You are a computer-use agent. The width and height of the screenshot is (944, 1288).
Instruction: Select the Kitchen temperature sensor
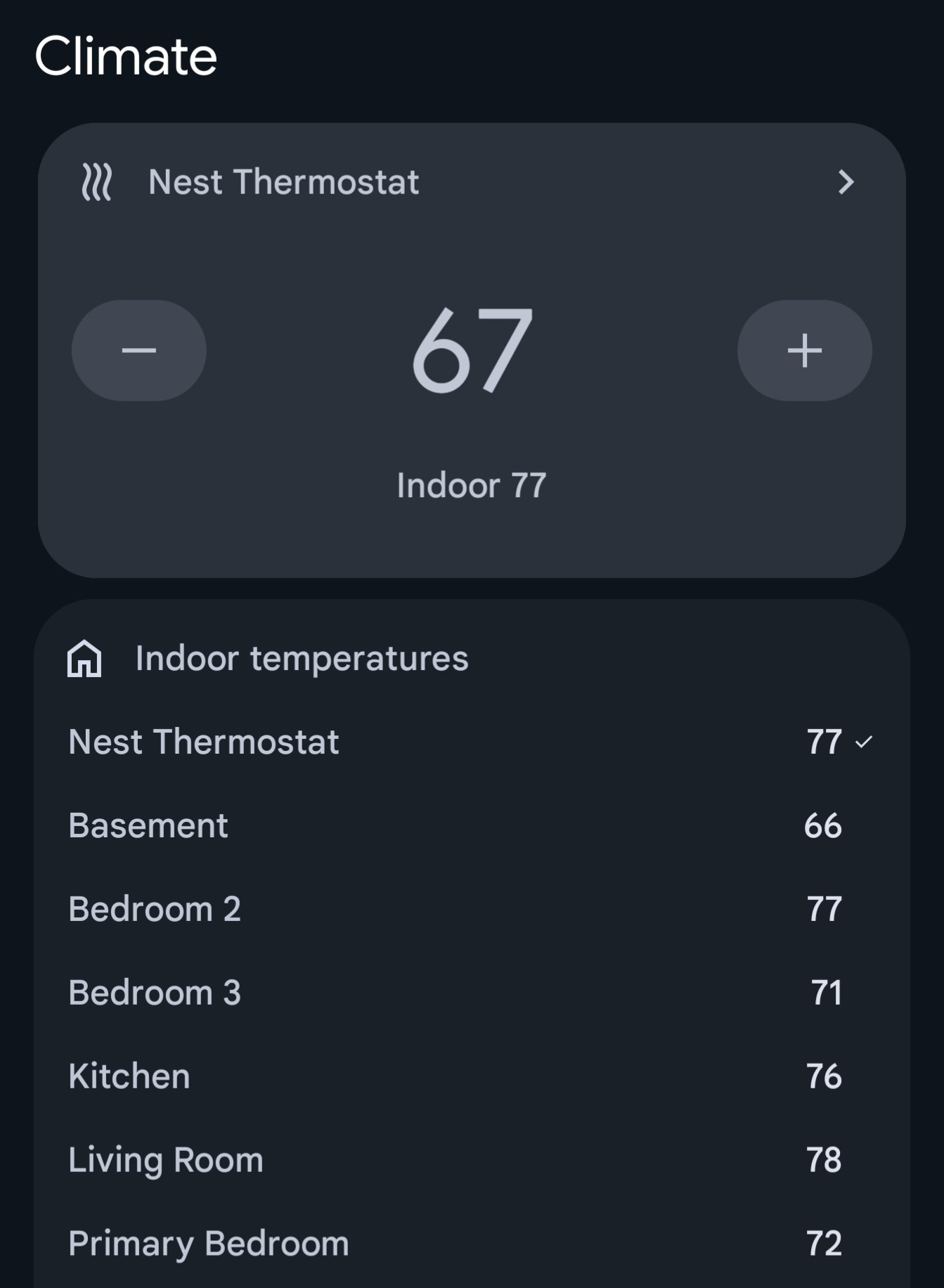tap(471, 1076)
